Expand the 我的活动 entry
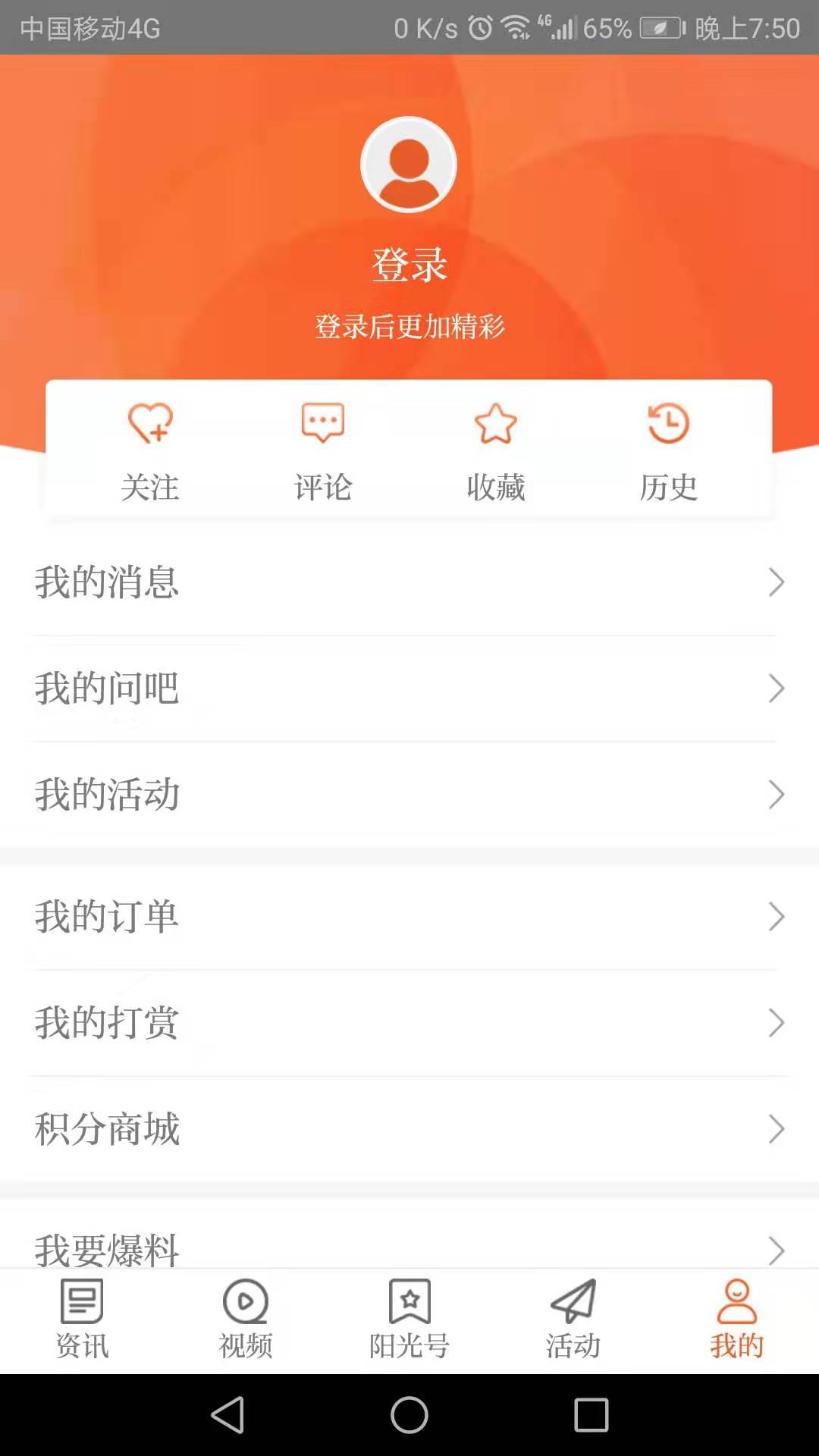This screenshot has height=1456, width=819. point(409,795)
